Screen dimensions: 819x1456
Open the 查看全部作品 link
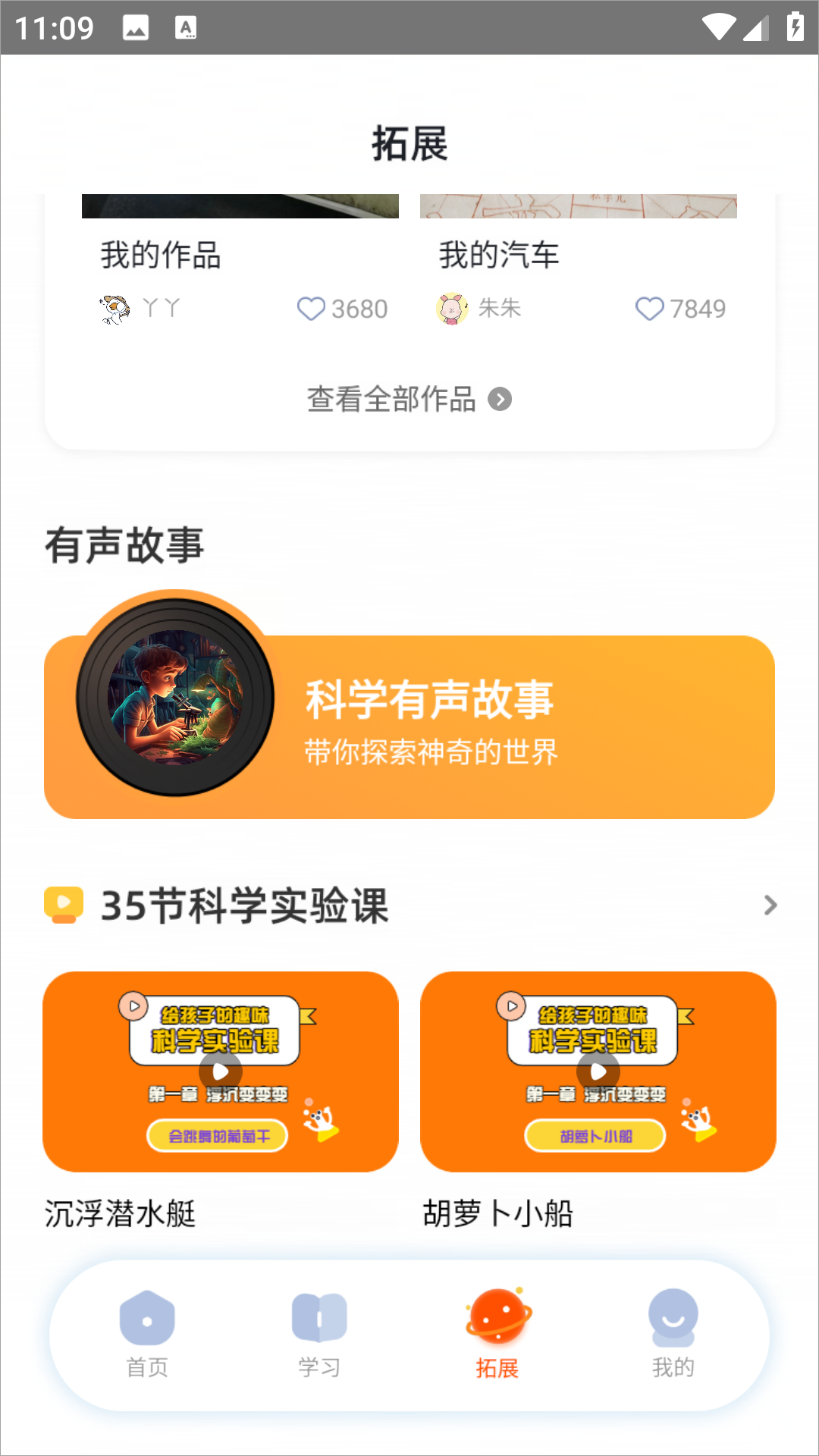point(390,399)
